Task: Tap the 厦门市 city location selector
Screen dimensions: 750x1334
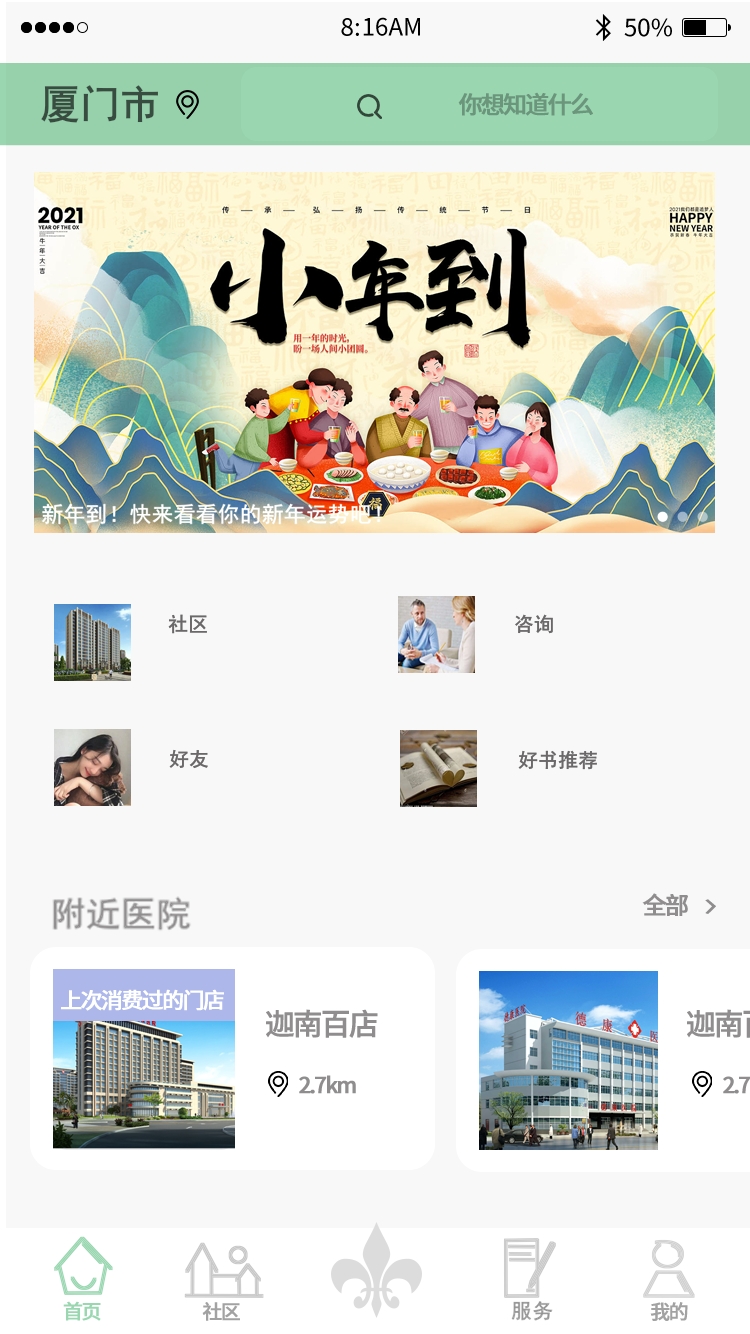Action: point(120,104)
